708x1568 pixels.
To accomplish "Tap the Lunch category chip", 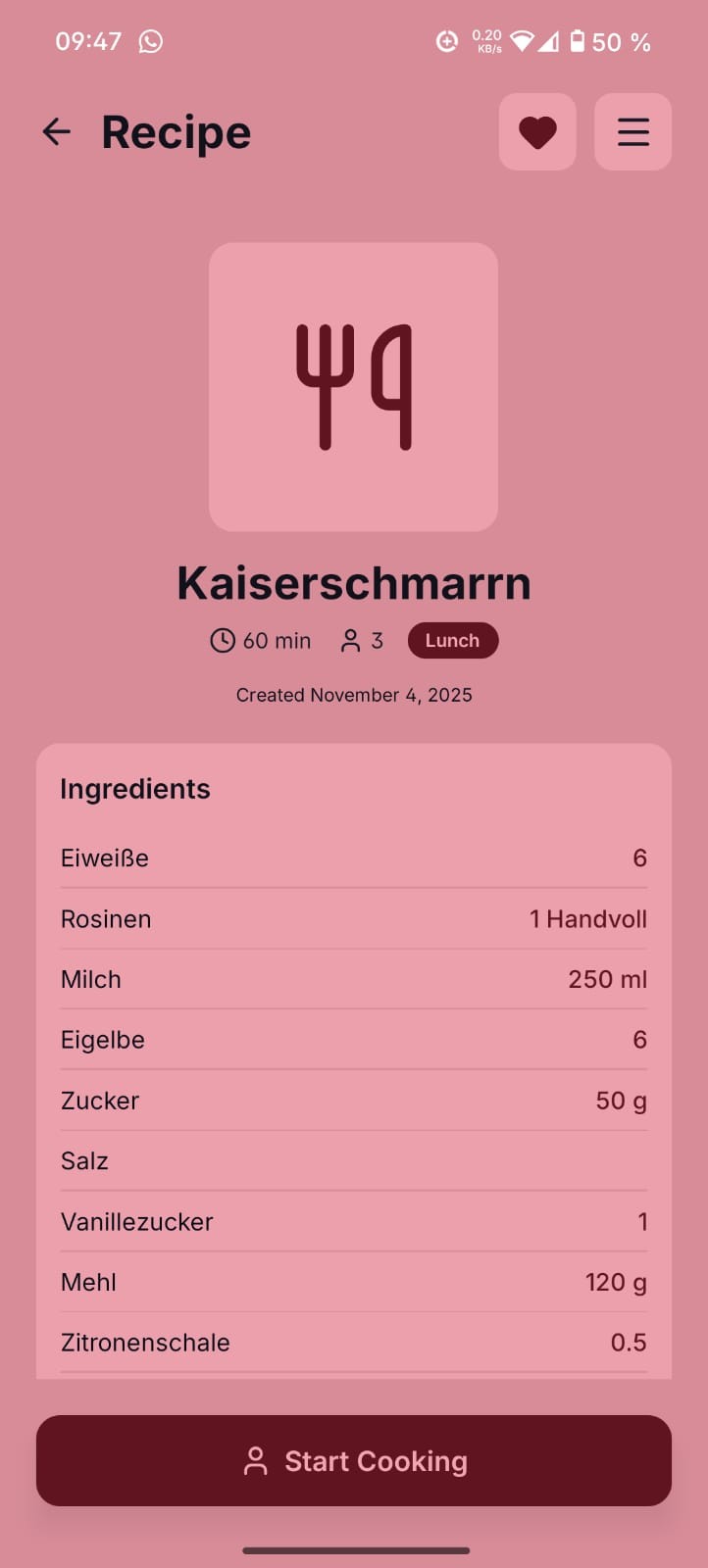I will coord(452,641).
